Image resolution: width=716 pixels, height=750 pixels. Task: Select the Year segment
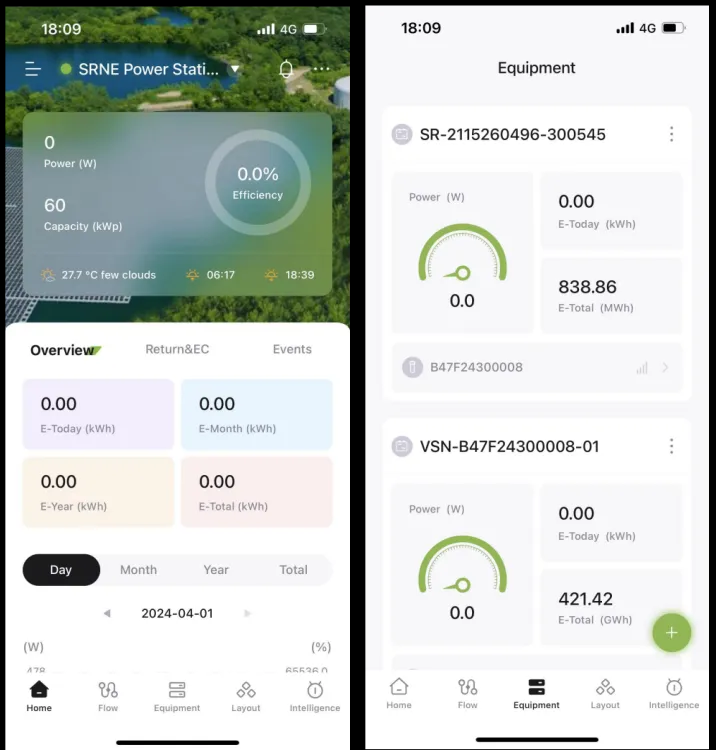[x=216, y=570]
